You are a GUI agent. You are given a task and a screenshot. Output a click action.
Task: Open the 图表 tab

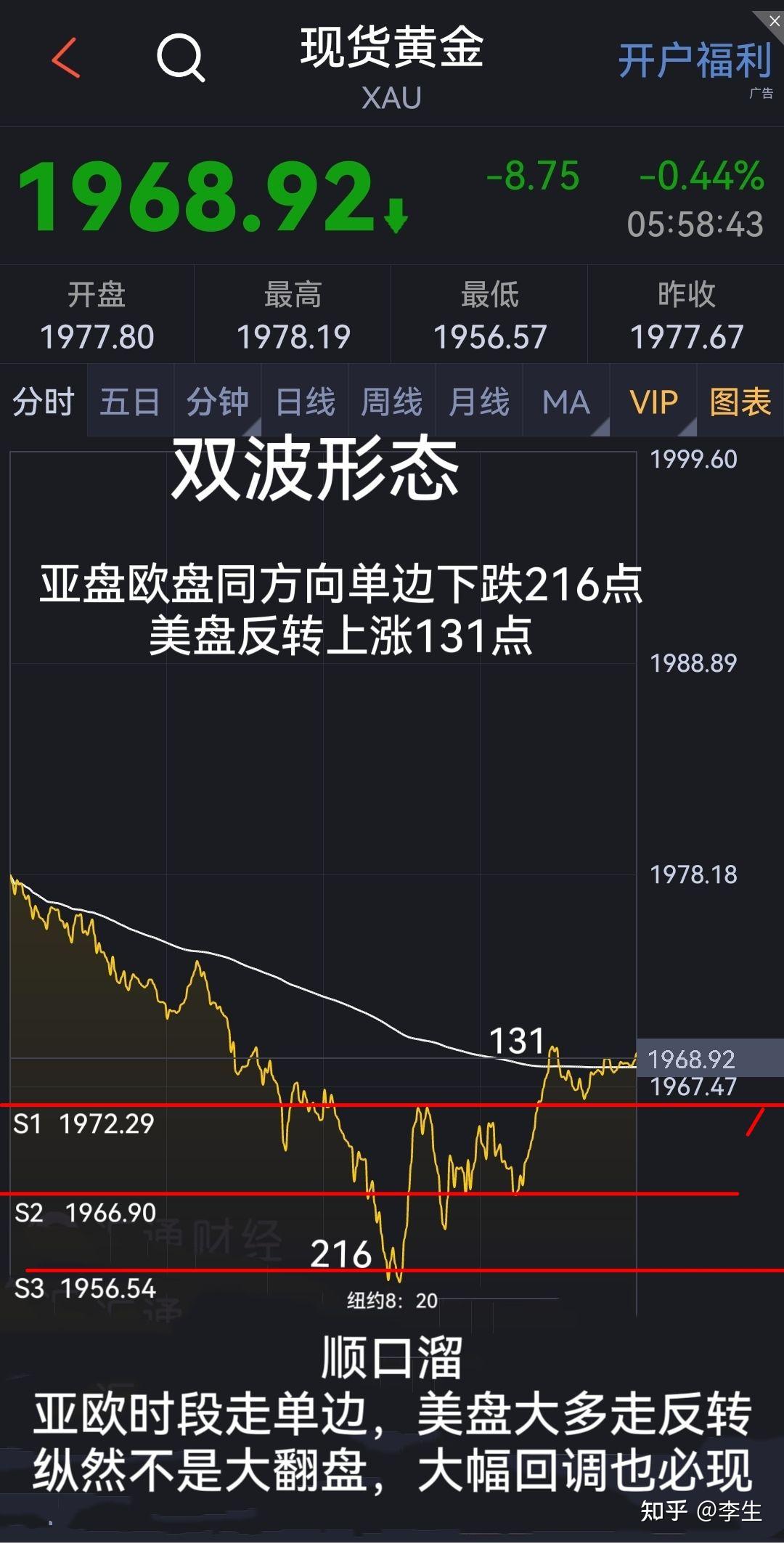[739, 402]
